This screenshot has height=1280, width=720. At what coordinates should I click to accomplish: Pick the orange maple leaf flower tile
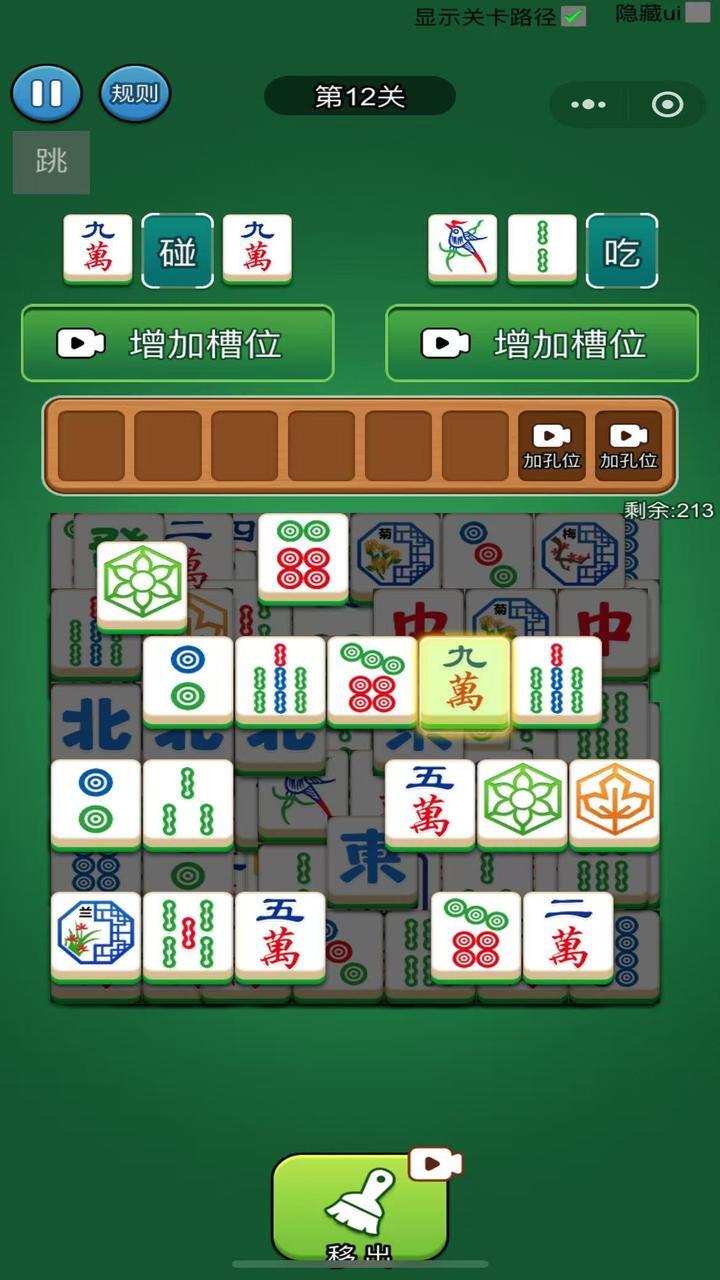(614, 803)
